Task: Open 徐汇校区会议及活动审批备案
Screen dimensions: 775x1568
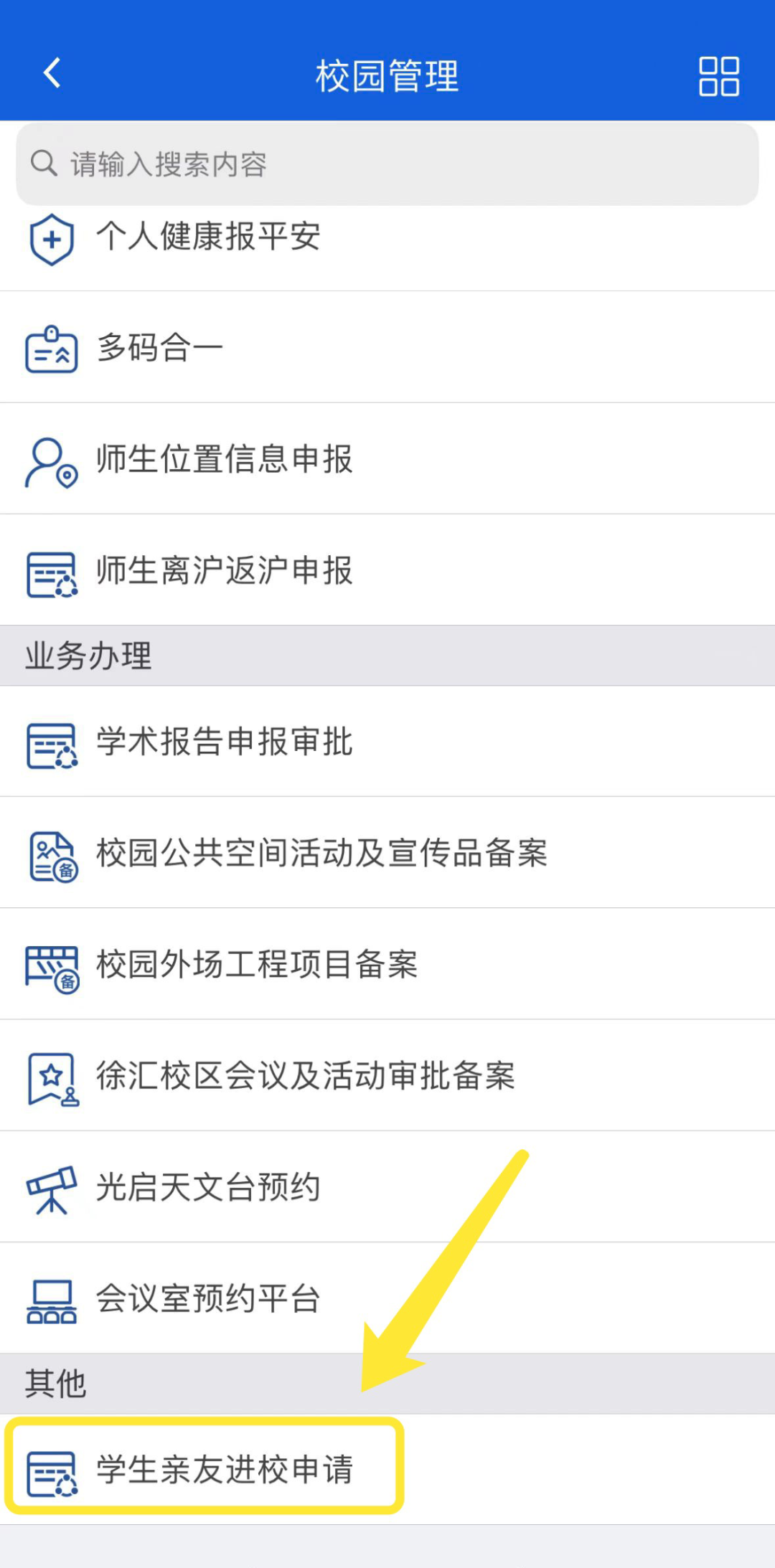Action: click(387, 1076)
